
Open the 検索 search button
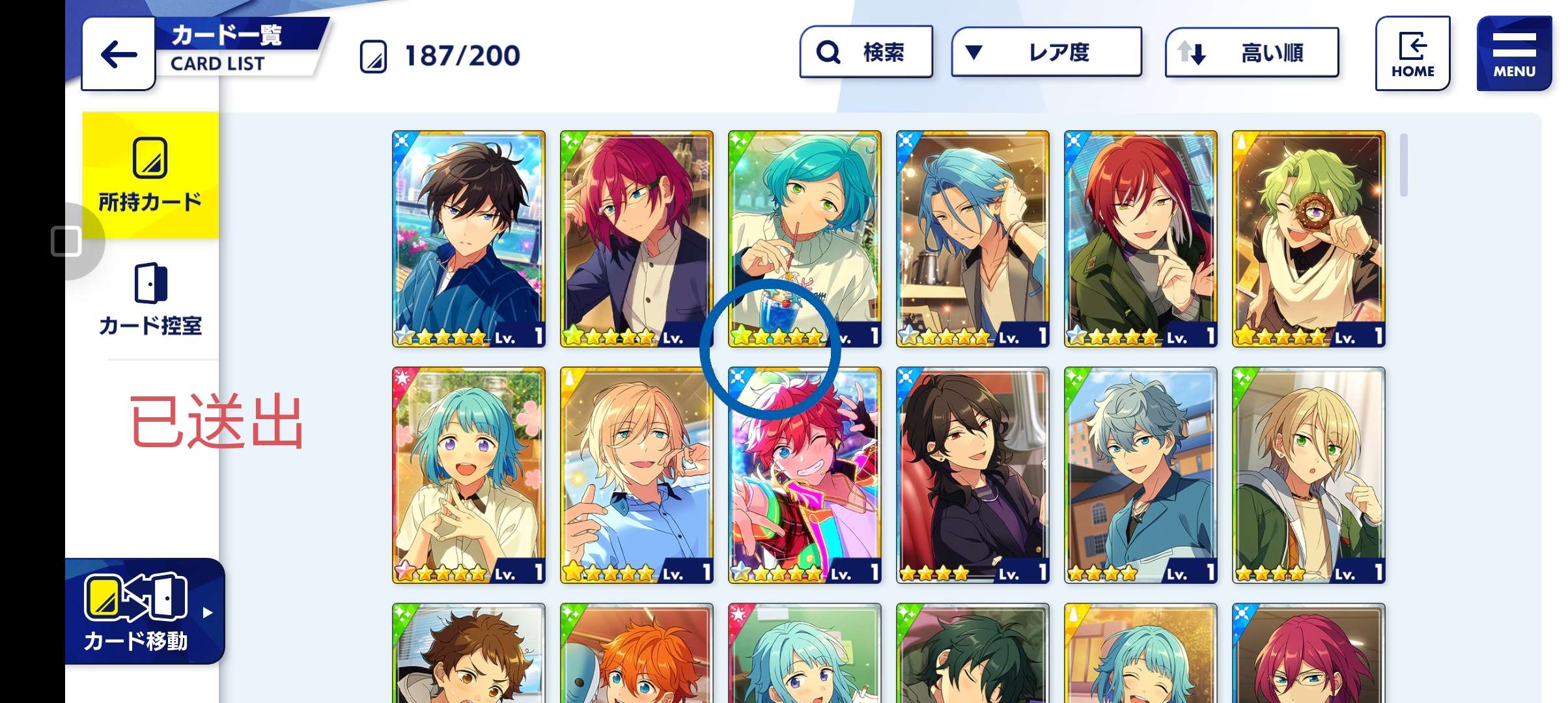click(x=865, y=52)
